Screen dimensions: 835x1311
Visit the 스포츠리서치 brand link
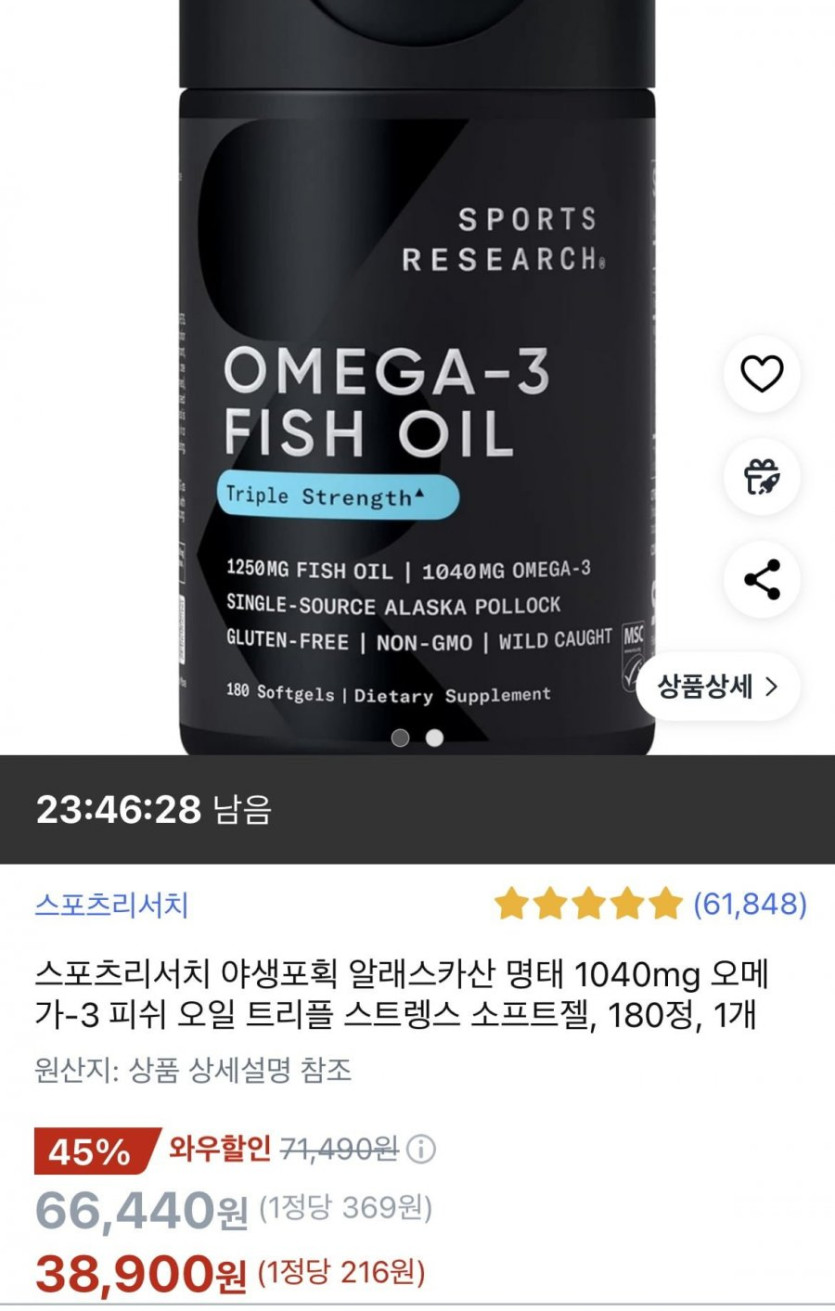coord(111,905)
